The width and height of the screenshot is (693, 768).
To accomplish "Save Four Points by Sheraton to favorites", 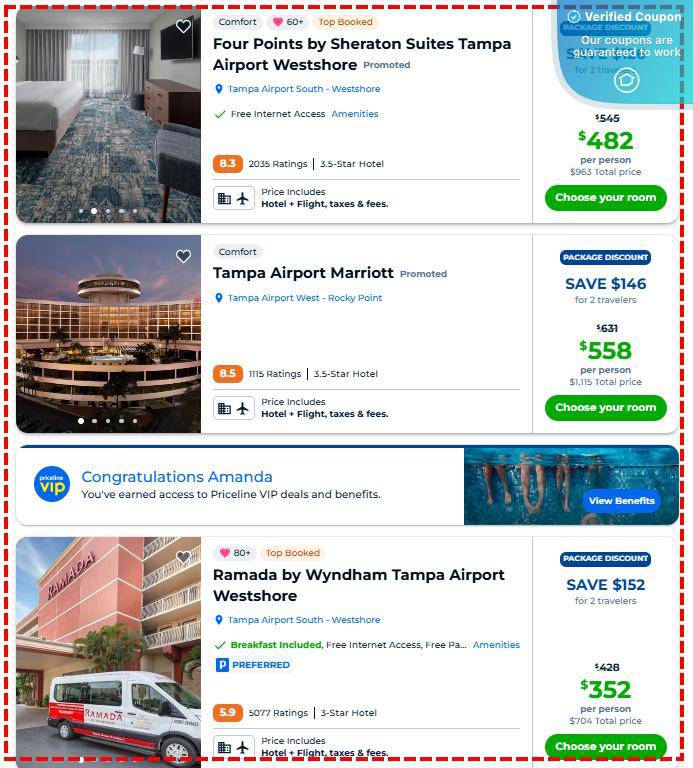I will (183, 27).
